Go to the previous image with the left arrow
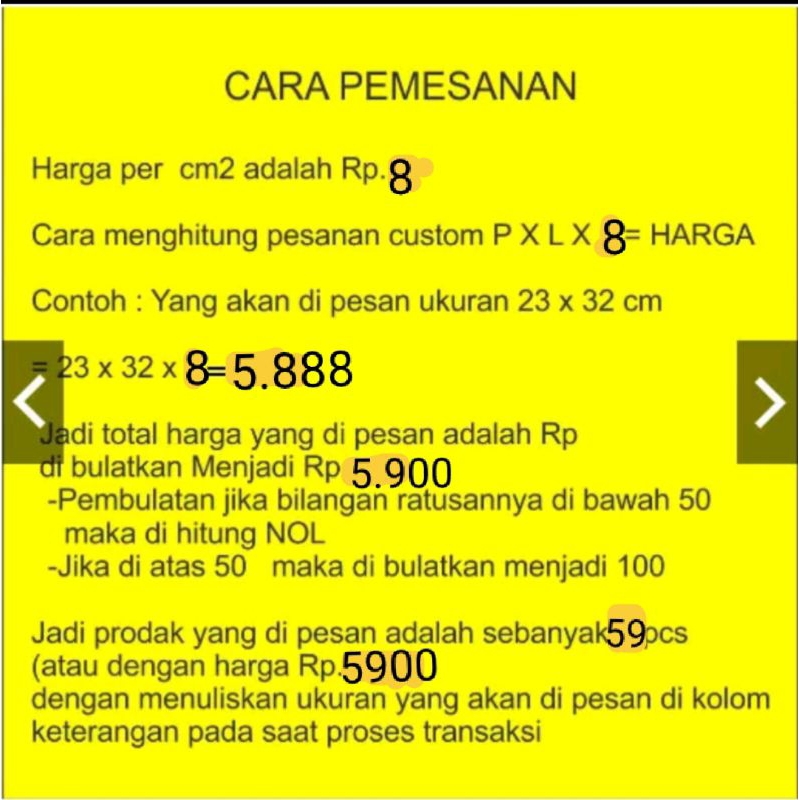Viewport: 800px width, 800px height. click(30, 401)
